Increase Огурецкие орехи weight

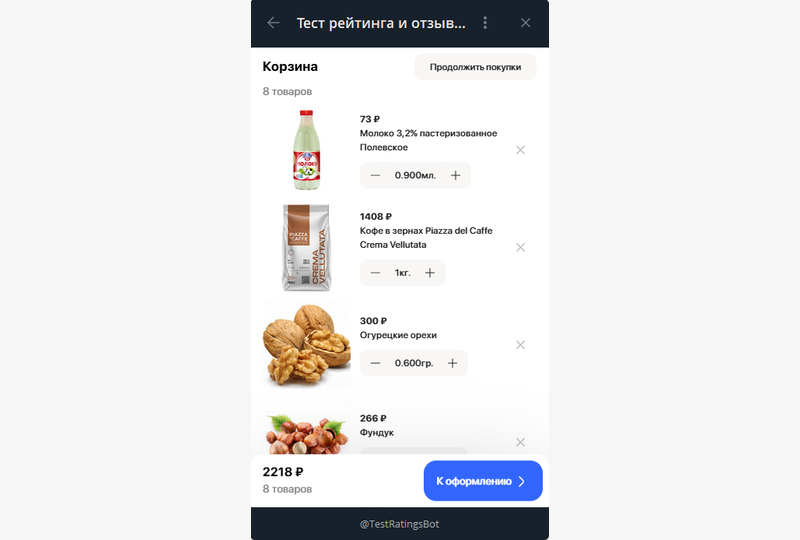tap(453, 363)
